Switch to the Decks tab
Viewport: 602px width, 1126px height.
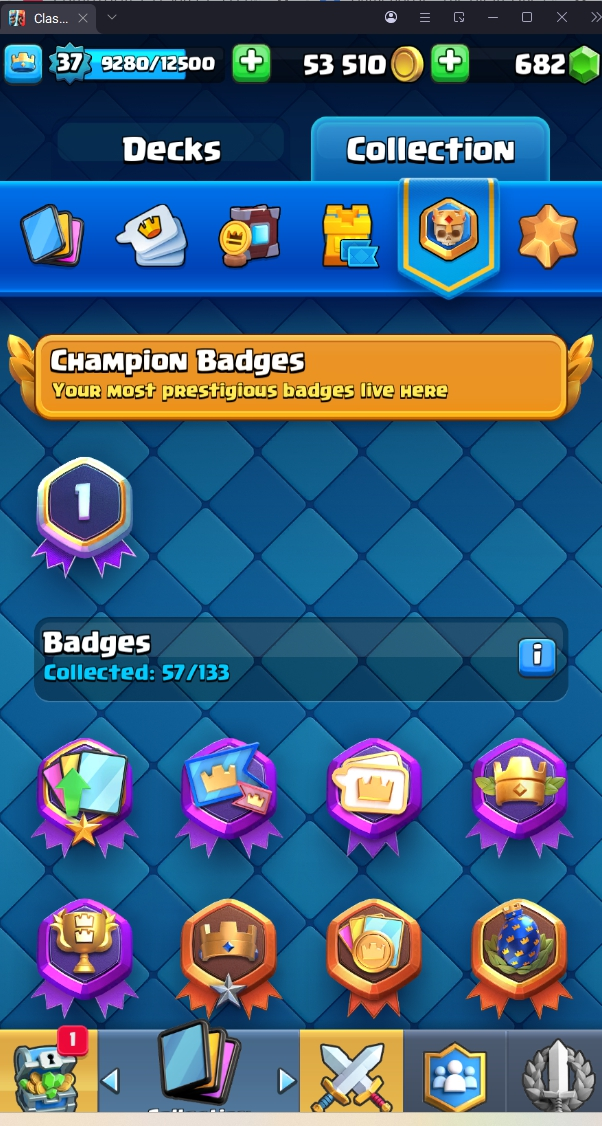(171, 150)
